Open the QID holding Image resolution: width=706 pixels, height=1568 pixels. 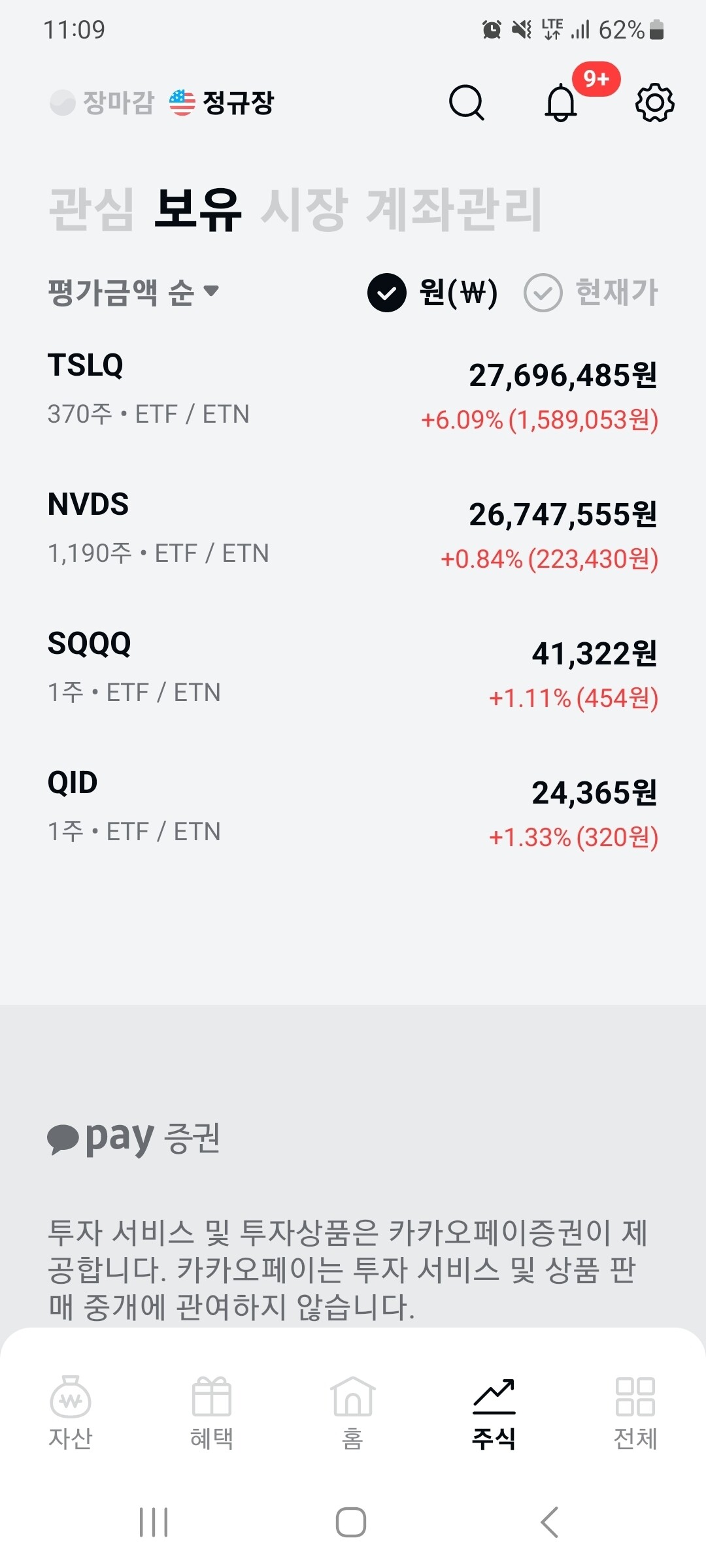coord(353,808)
